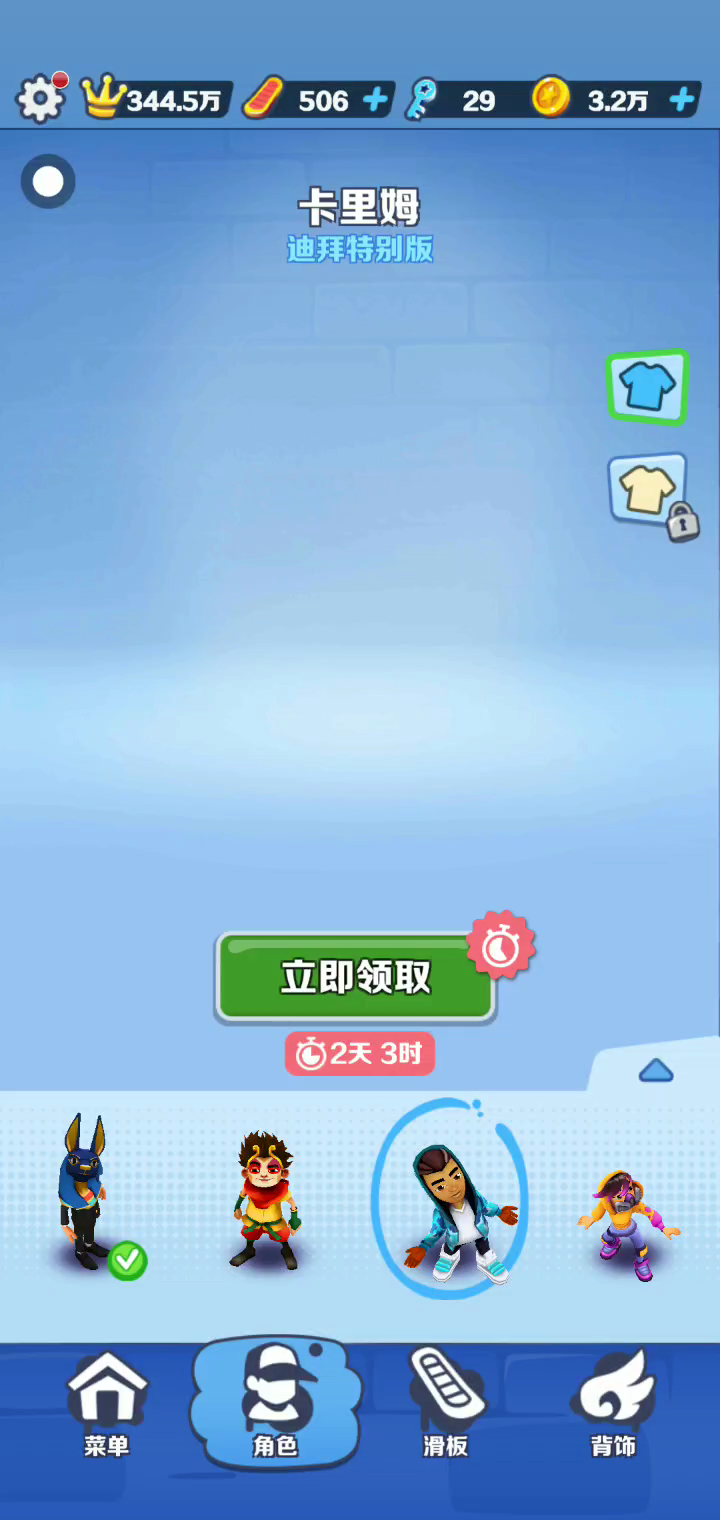Tap the 角色 tab

pyautogui.click(x=275, y=1404)
